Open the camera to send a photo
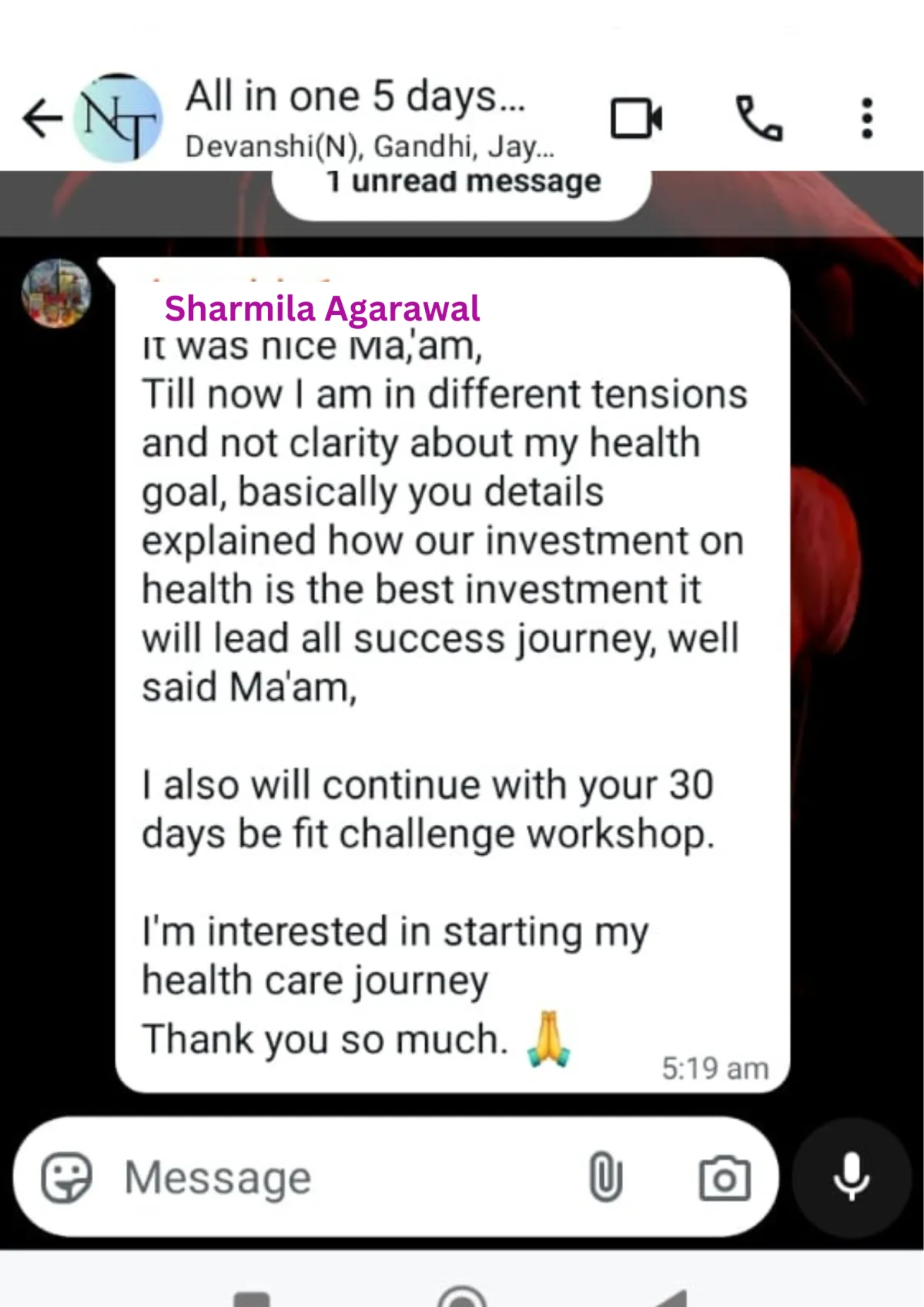The image size is (924, 1307). coord(724,1178)
